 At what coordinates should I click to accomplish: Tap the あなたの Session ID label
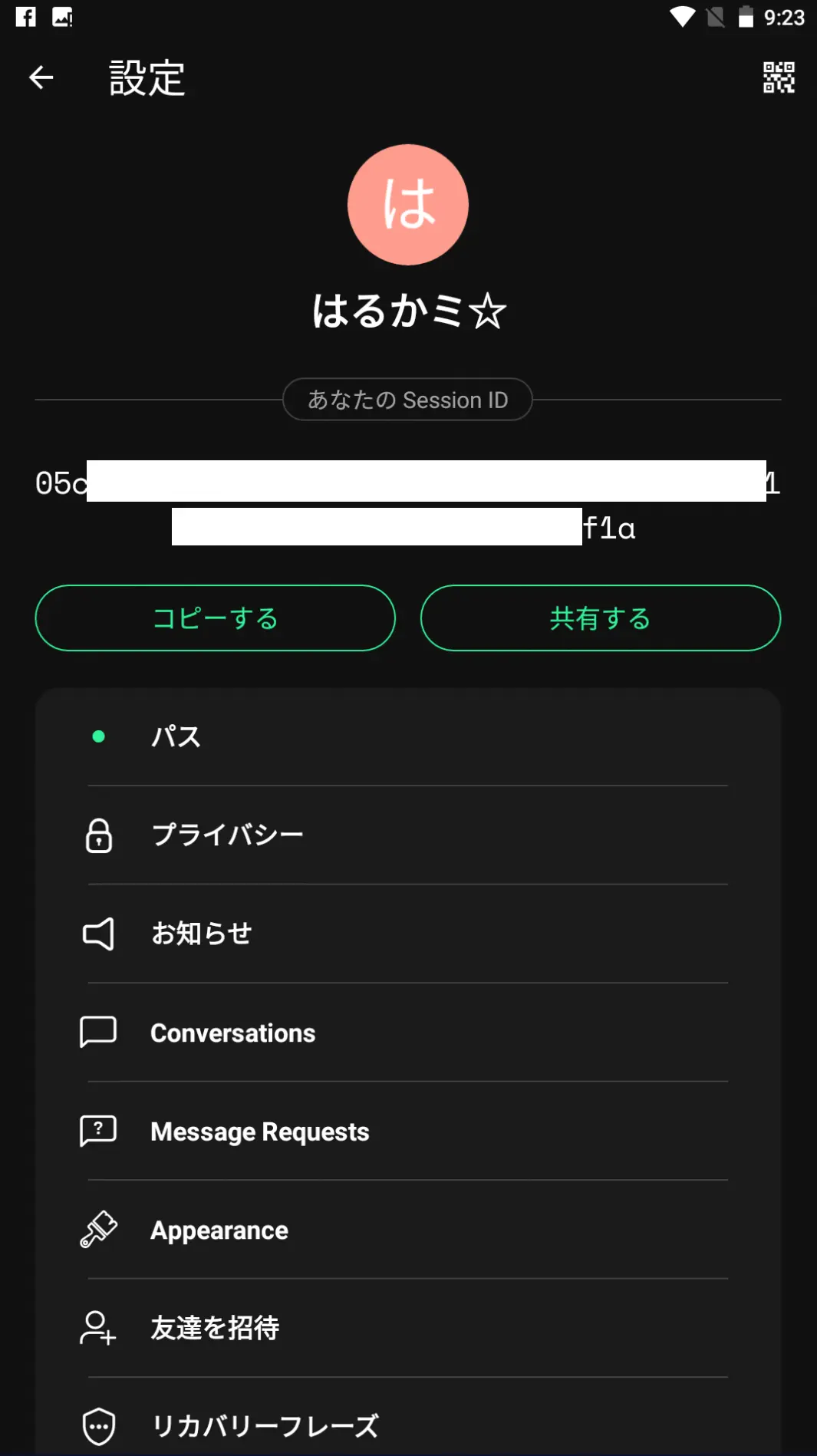coord(407,399)
